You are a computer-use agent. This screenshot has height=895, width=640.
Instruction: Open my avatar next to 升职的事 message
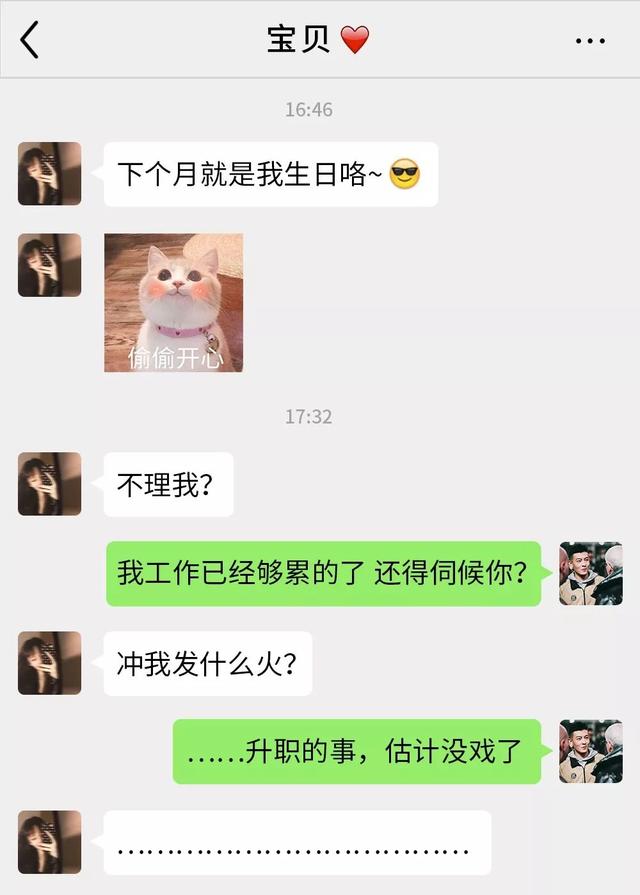590,751
